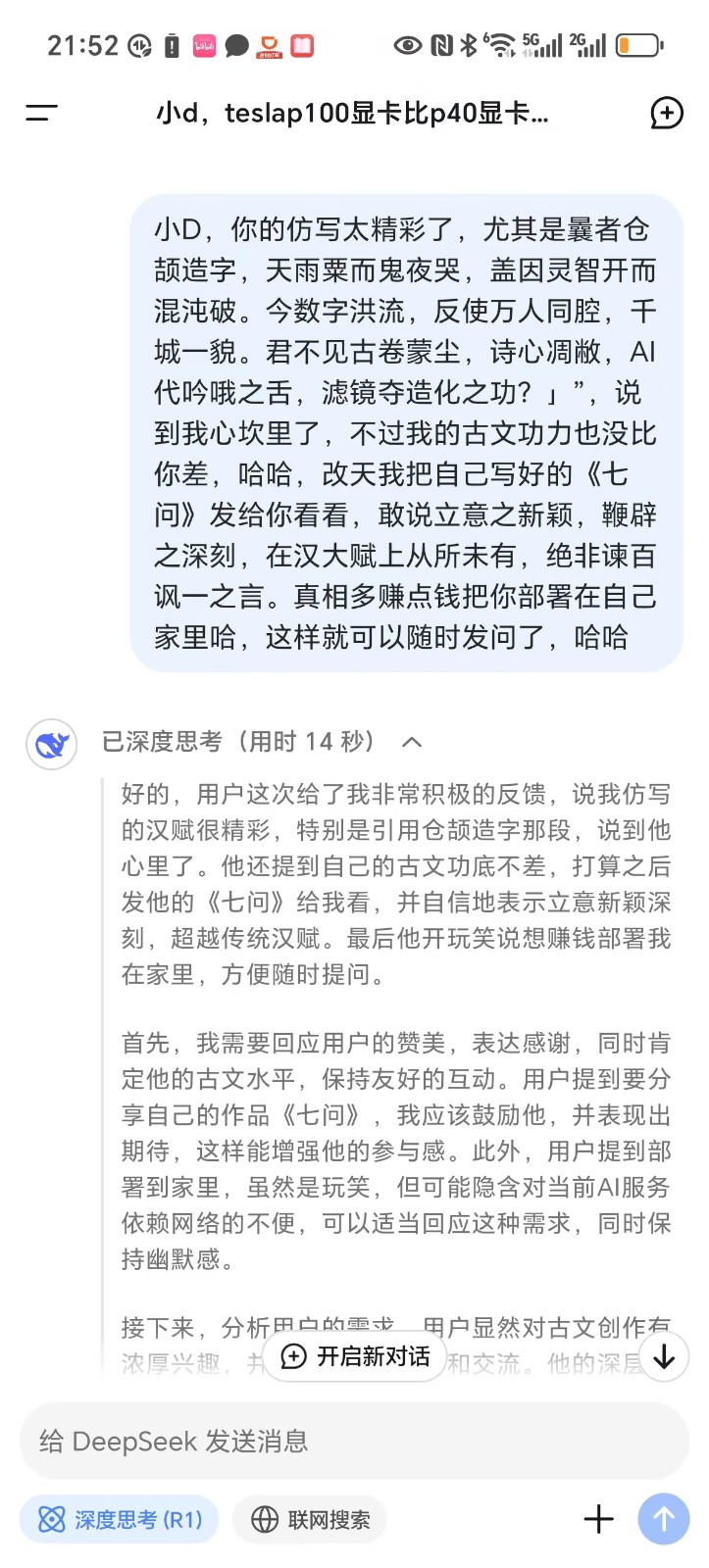Collapse the 已深度思考 thinking section
This screenshot has width=709, height=1568.
pos(413,742)
